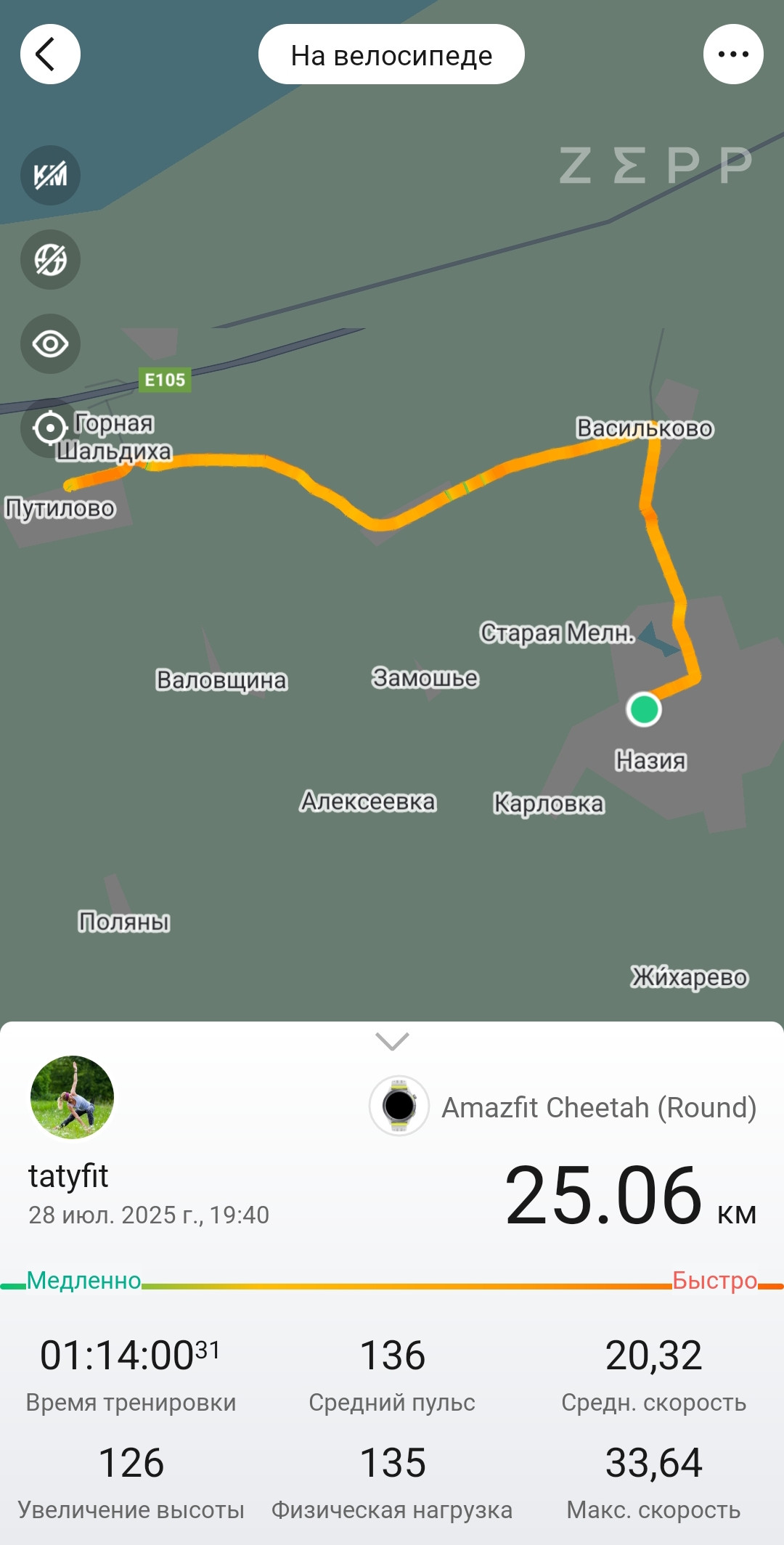The height and width of the screenshot is (1545, 784).
Task: Recenter the map on the route
Action: click(x=50, y=428)
